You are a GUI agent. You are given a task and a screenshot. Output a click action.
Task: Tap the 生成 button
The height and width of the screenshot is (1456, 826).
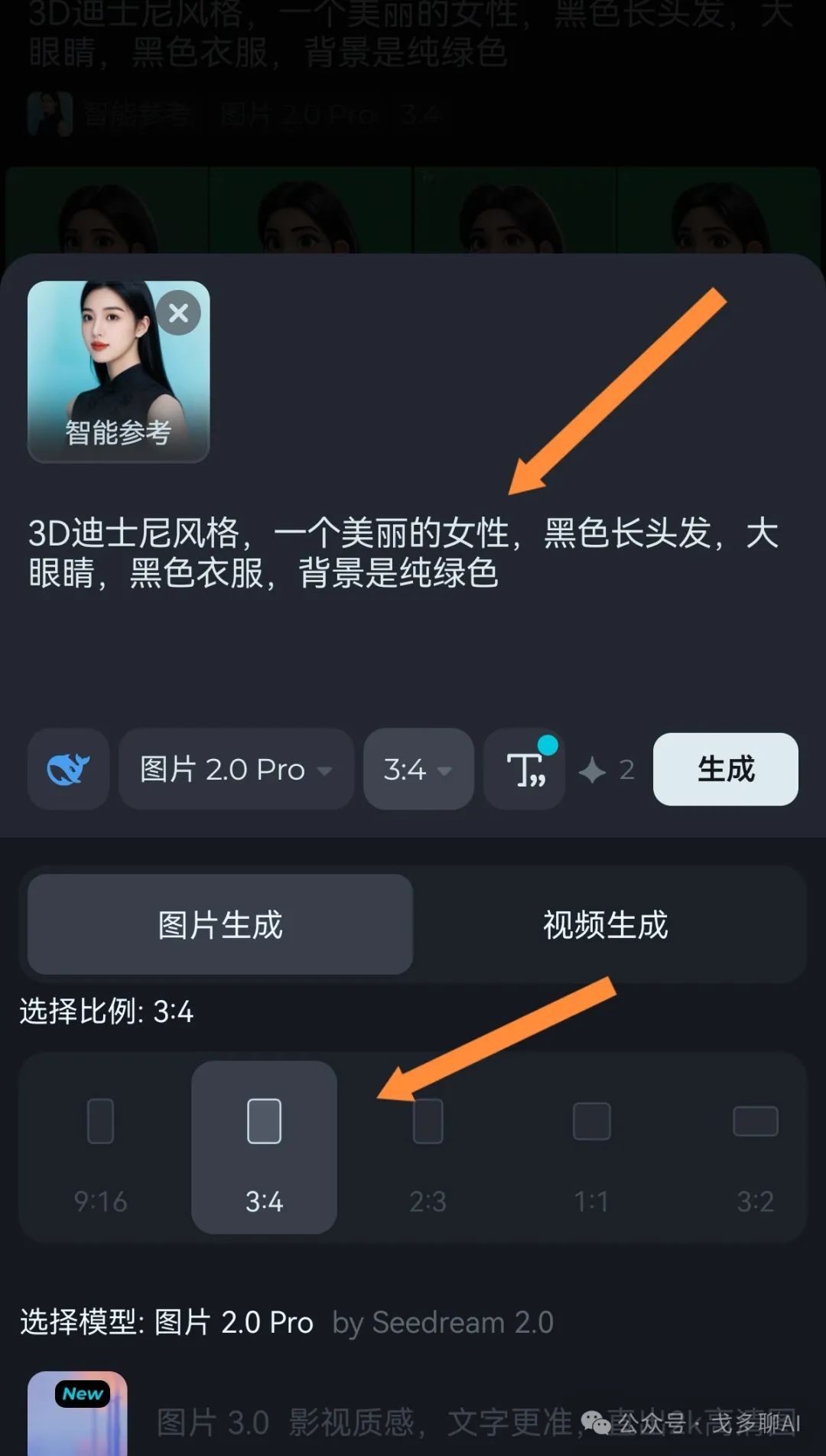[725, 769]
